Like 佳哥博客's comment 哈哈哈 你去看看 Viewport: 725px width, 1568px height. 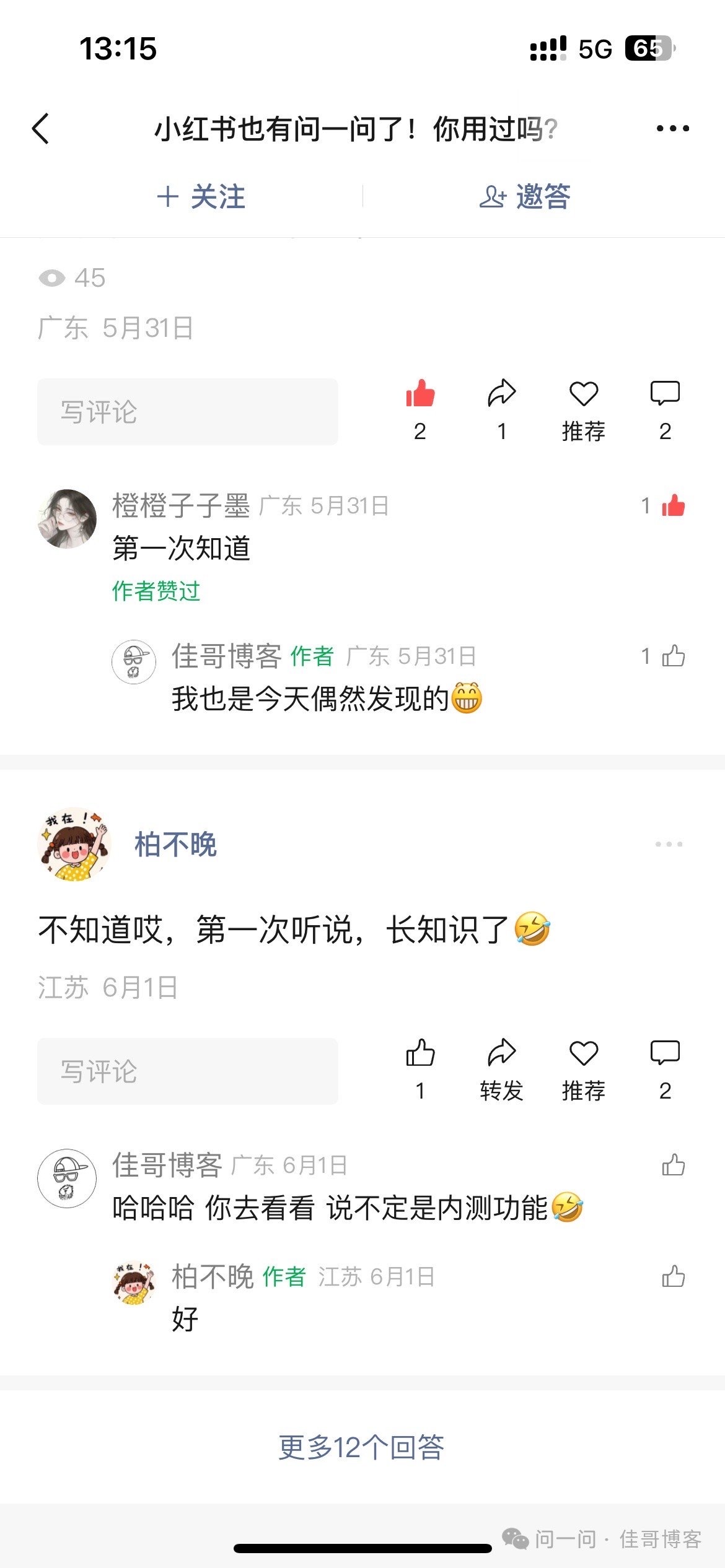[673, 1165]
